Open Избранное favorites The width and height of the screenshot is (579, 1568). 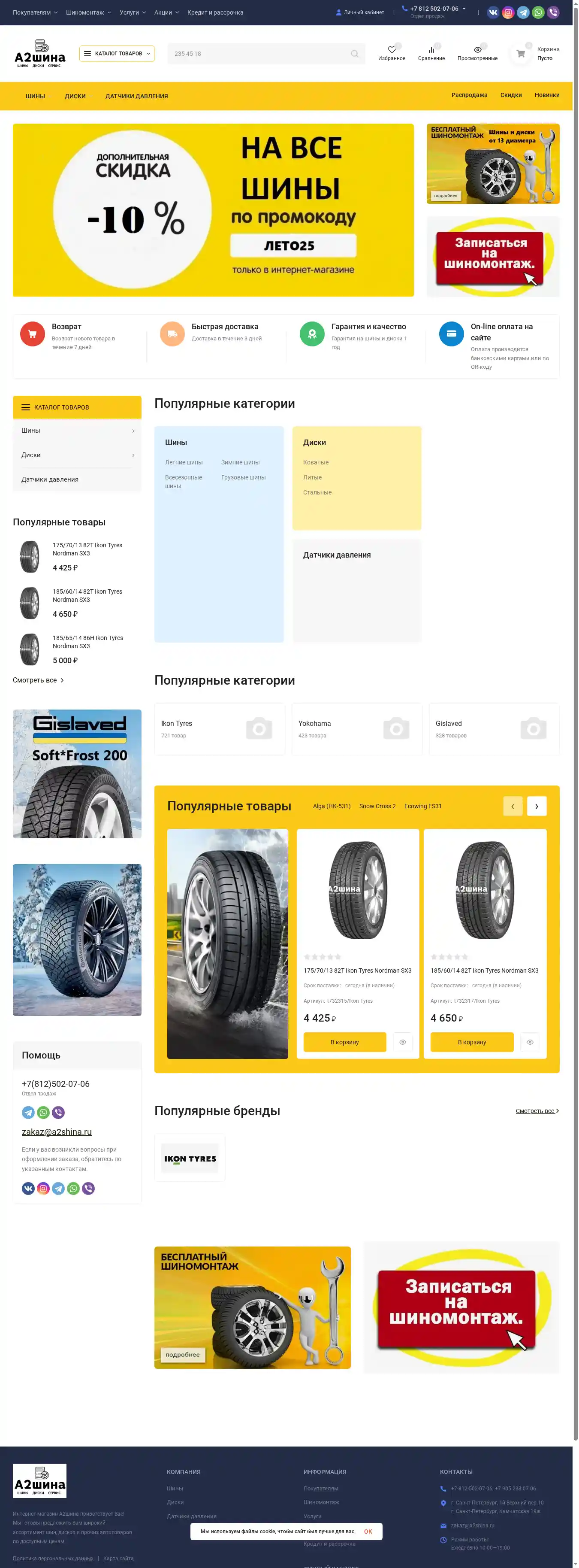click(x=391, y=53)
